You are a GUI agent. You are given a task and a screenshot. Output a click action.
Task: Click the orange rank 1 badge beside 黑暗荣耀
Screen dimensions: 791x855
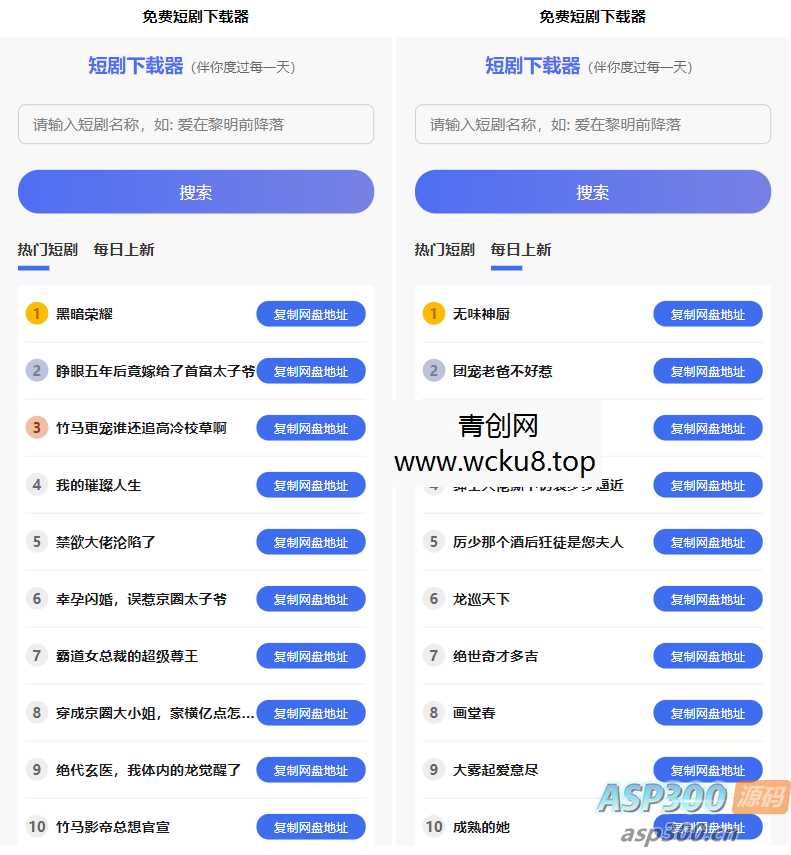tap(37, 314)
